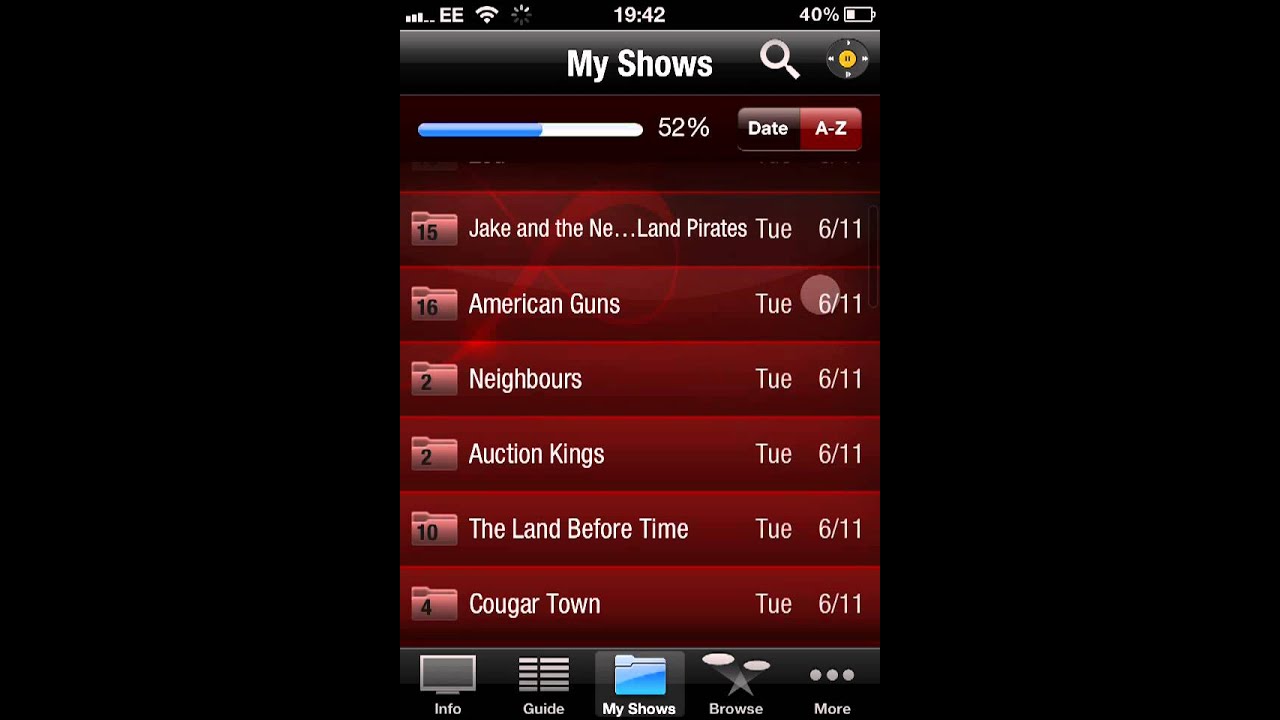Open Jake and the Never Land Pirates folder
This screenshot has width=1280, height=720.
tap(607, 229)
